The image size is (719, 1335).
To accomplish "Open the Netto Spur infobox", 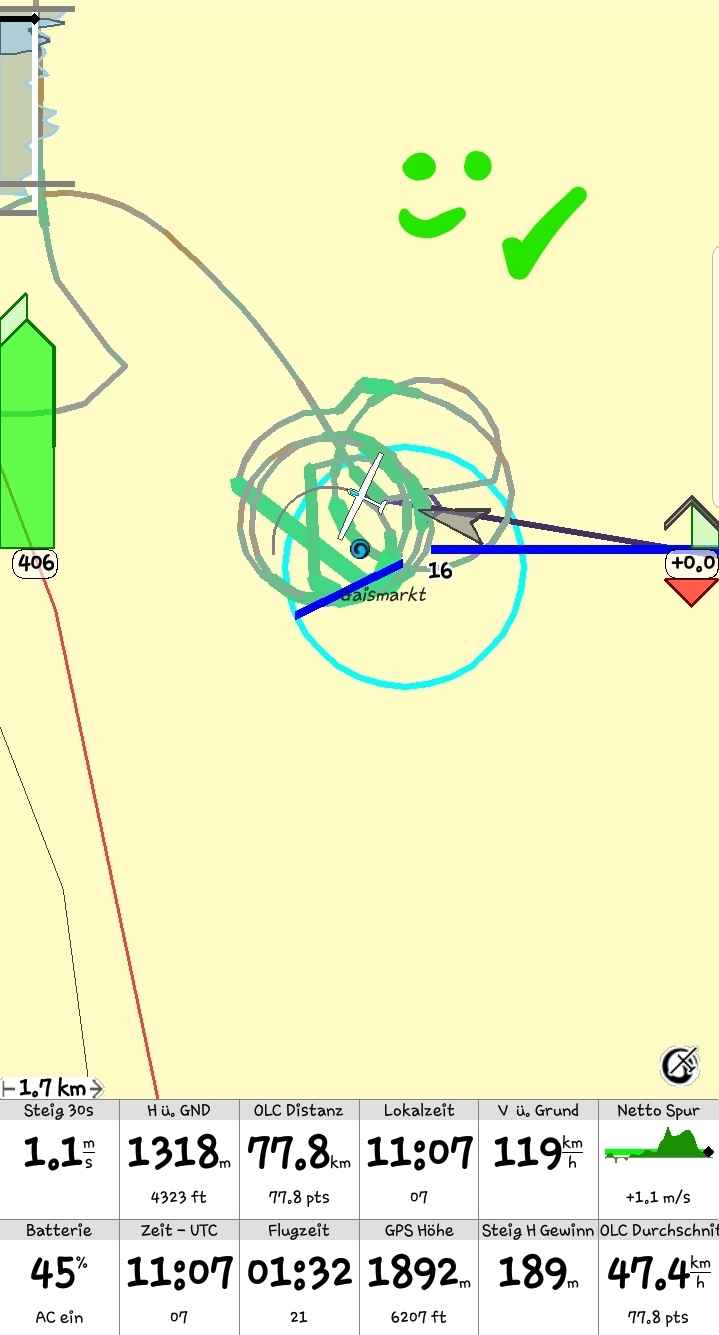I will click(x=658, y=1158).
